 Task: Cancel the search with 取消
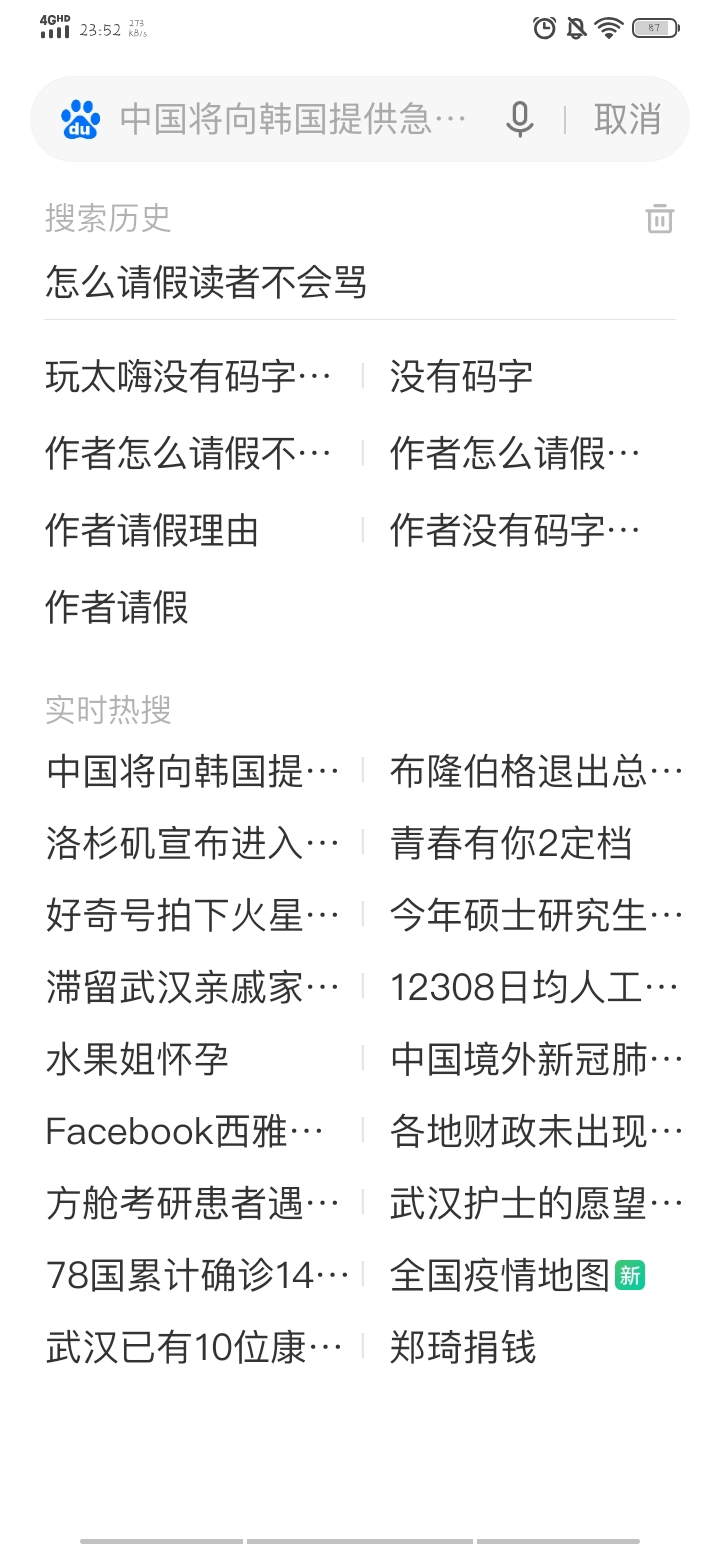[627, 119]
